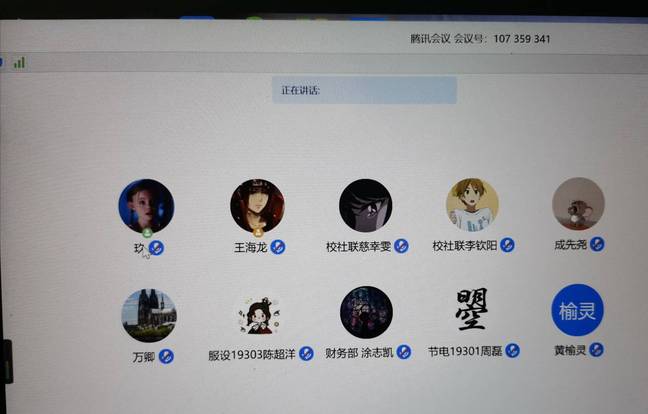Open participant 服设19303陈超洋's tile
Image resolution: width=648 pixels, height=414 pixels.
(261, 314)
